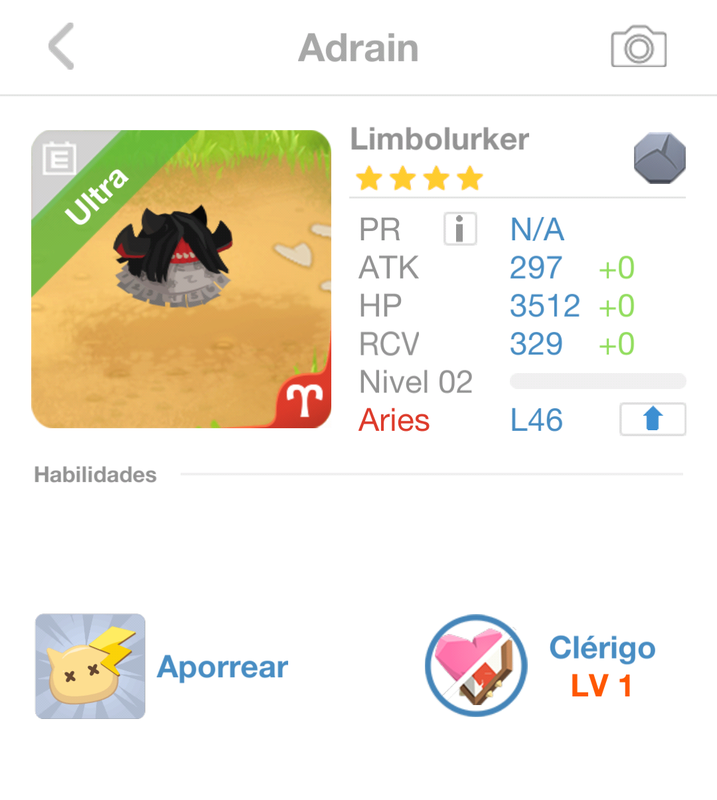Open the PR info icon

pyautogui.click(x=459, y=230)
